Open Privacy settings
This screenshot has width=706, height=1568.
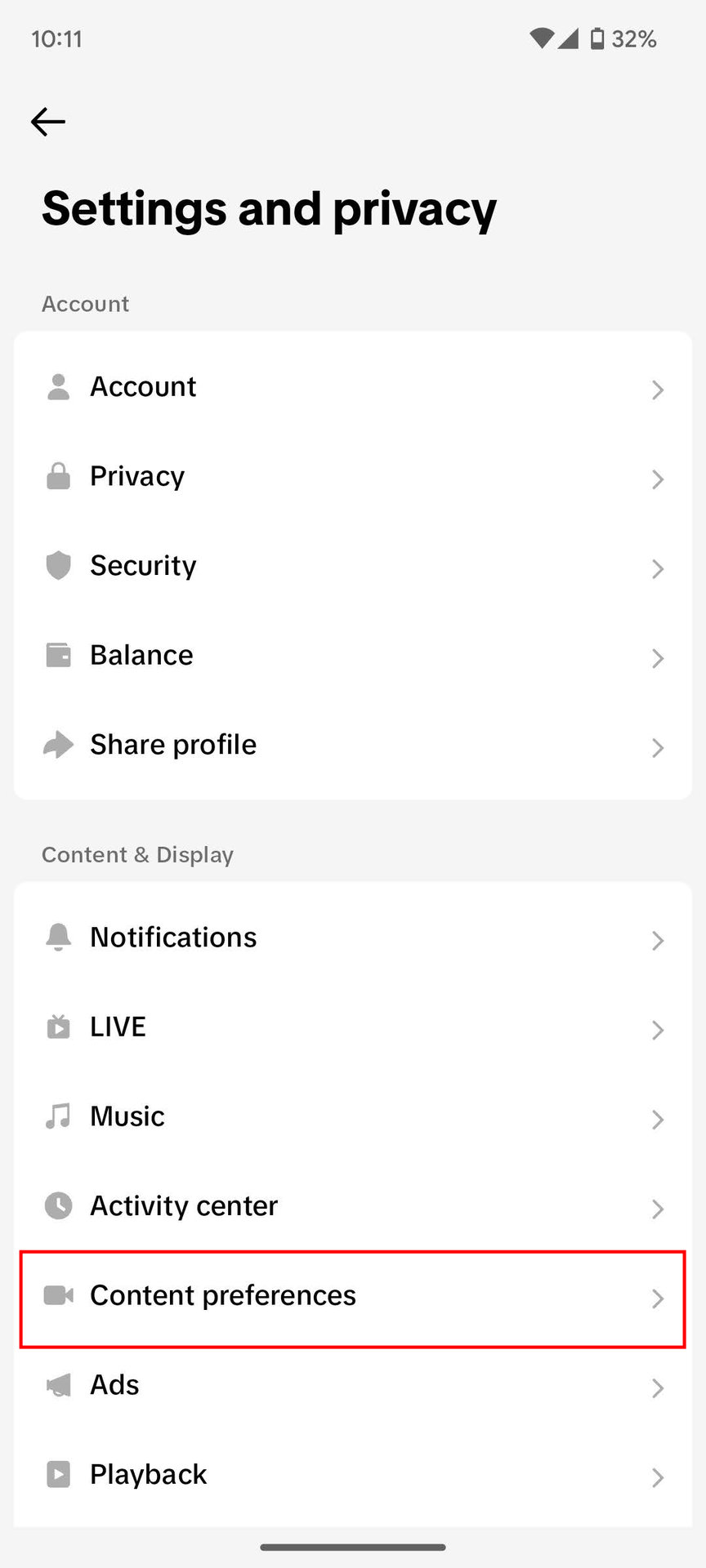point(353,476)
